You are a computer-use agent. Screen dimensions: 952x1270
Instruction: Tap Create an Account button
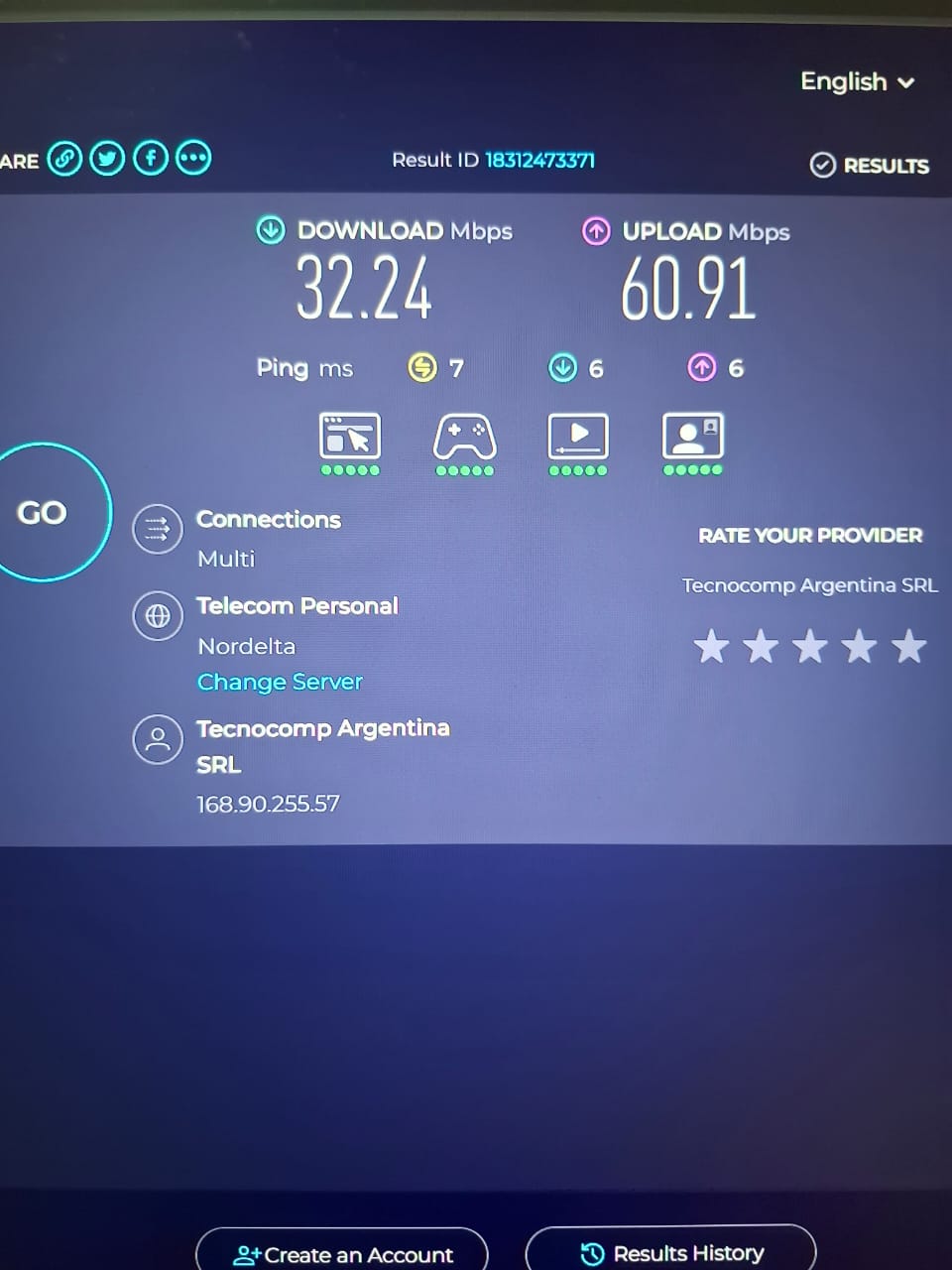coord(342,1254)
